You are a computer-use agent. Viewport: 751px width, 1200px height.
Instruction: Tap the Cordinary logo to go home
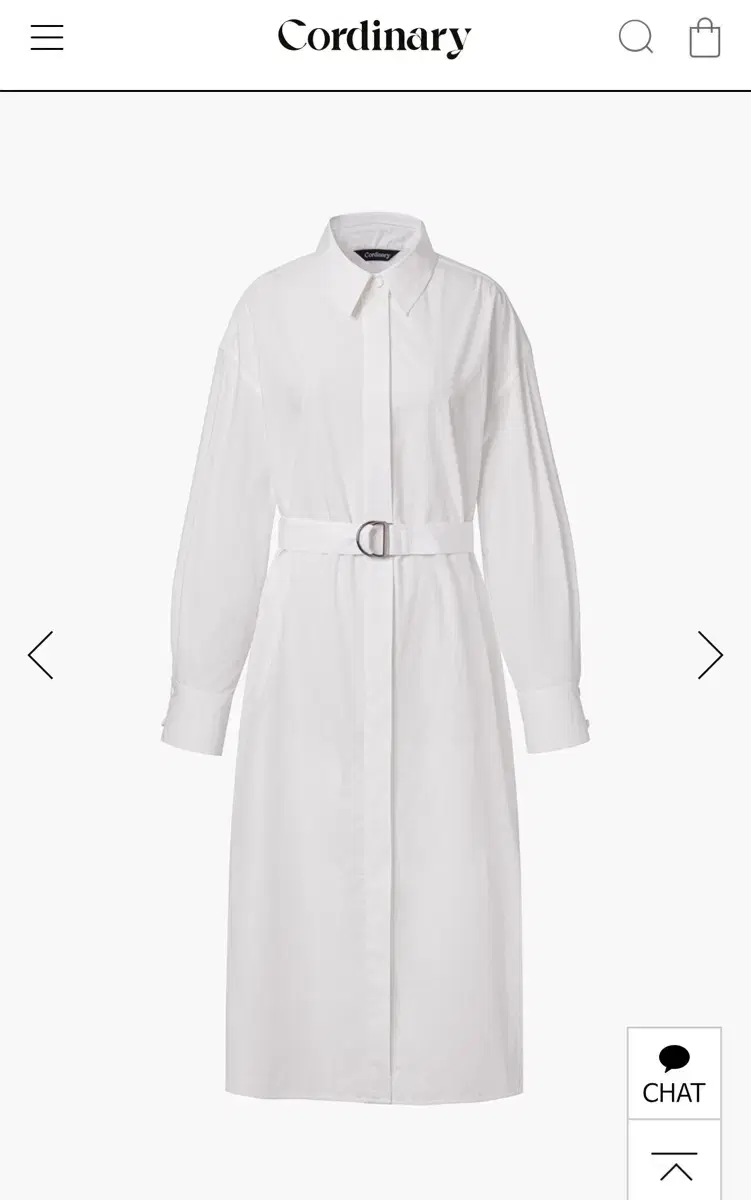click(374, 38)
